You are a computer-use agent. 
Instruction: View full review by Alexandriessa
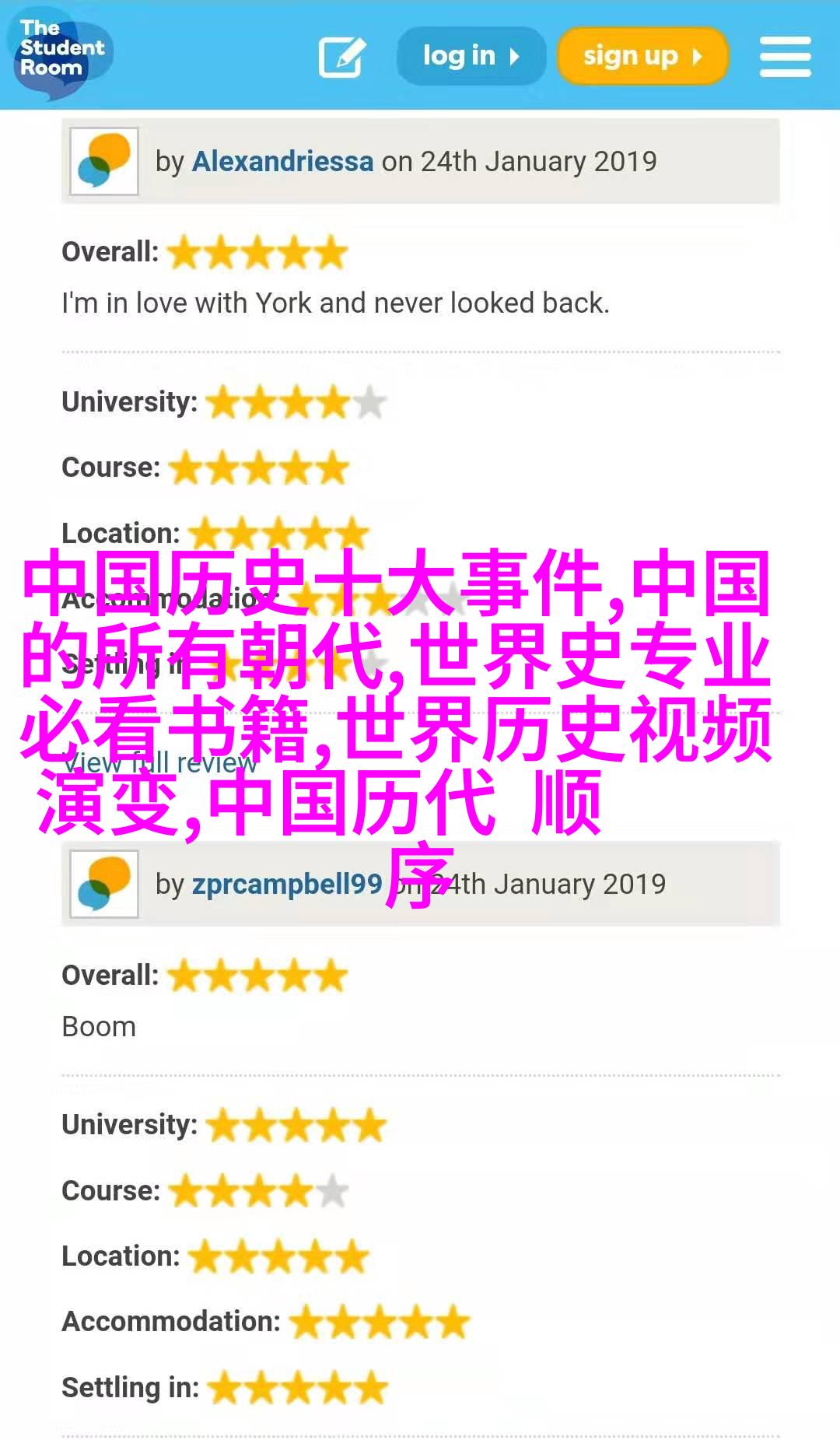(159, 762)
